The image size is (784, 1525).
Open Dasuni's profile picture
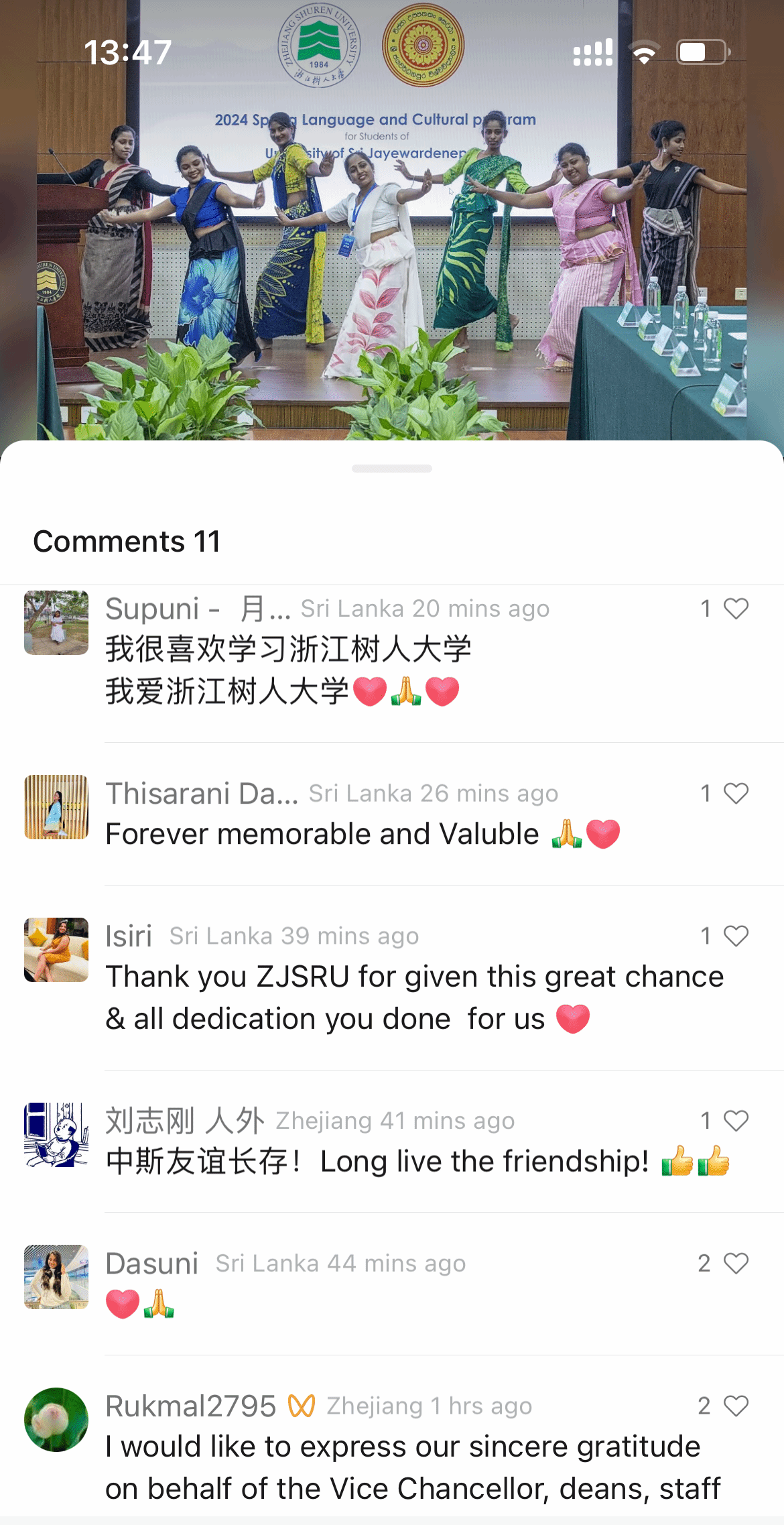(56, 1277)
